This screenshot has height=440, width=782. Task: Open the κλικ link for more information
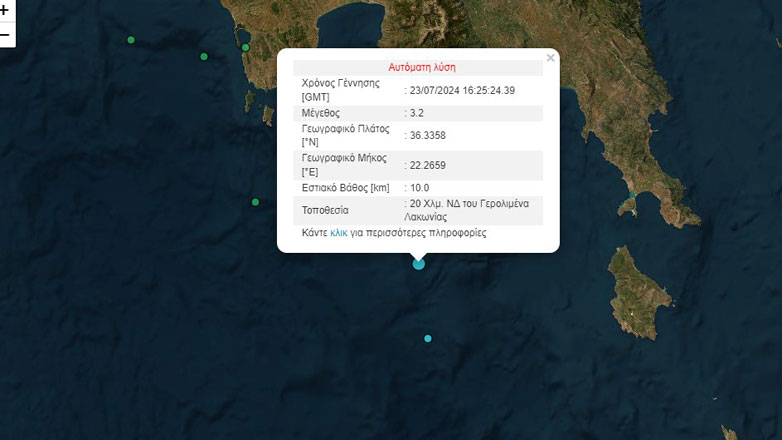coord(339,232)
